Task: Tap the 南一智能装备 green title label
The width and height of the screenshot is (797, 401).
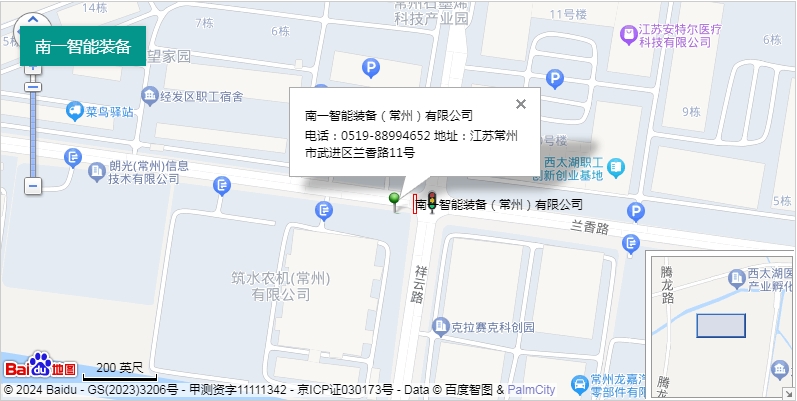Action: click(83, 46)
